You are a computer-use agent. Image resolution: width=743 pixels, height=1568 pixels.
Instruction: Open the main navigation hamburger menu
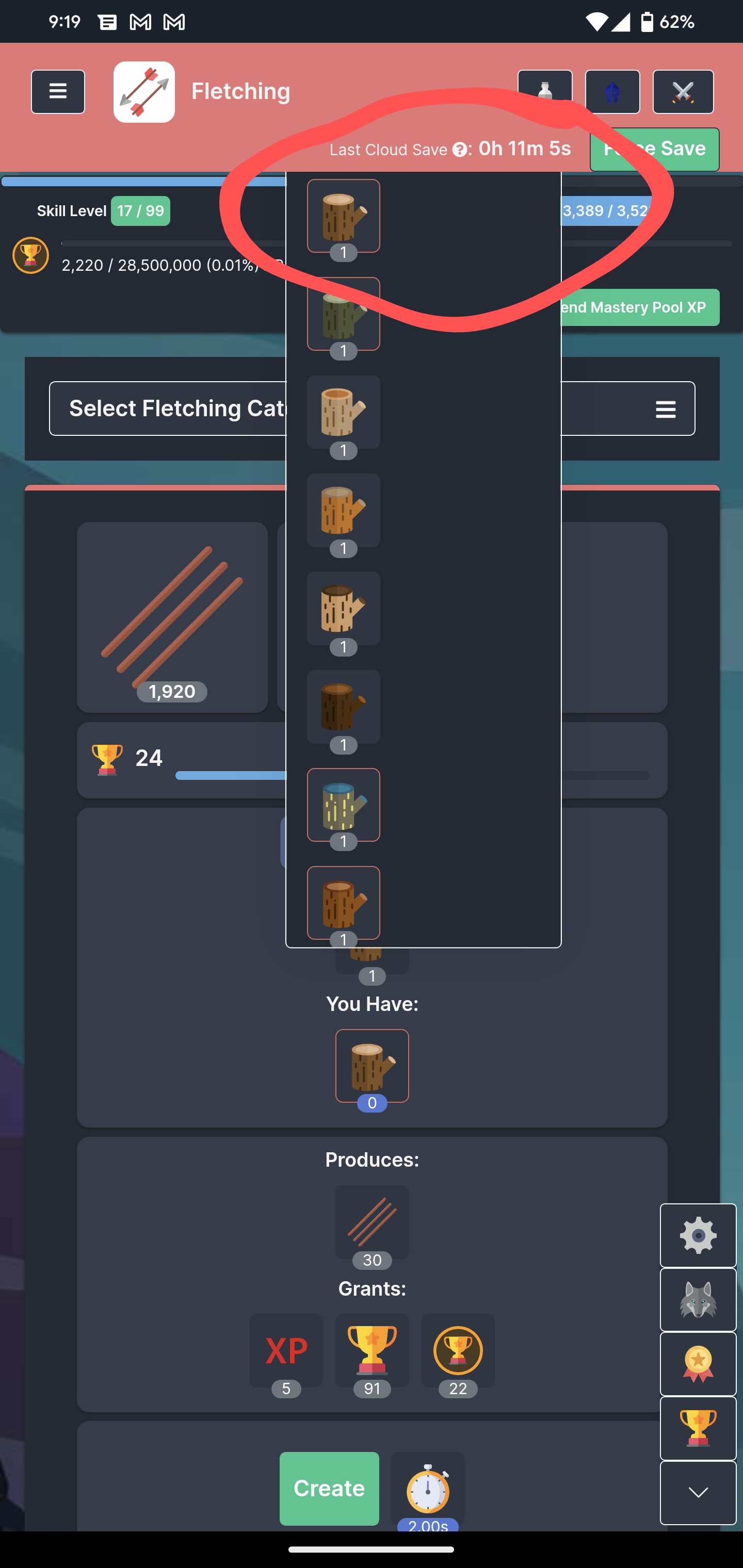coord(58,91)
